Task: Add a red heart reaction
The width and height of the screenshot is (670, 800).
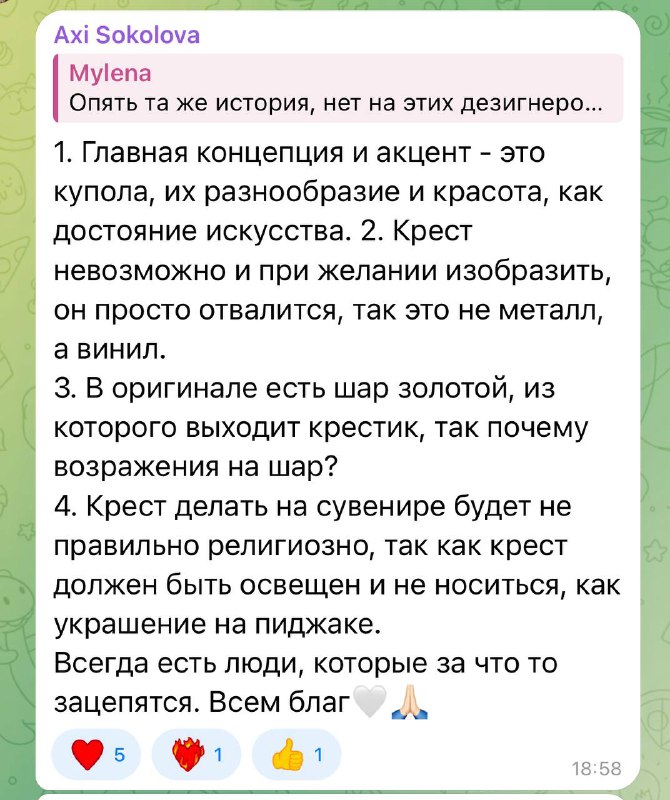Action: (x=96, y=756)
